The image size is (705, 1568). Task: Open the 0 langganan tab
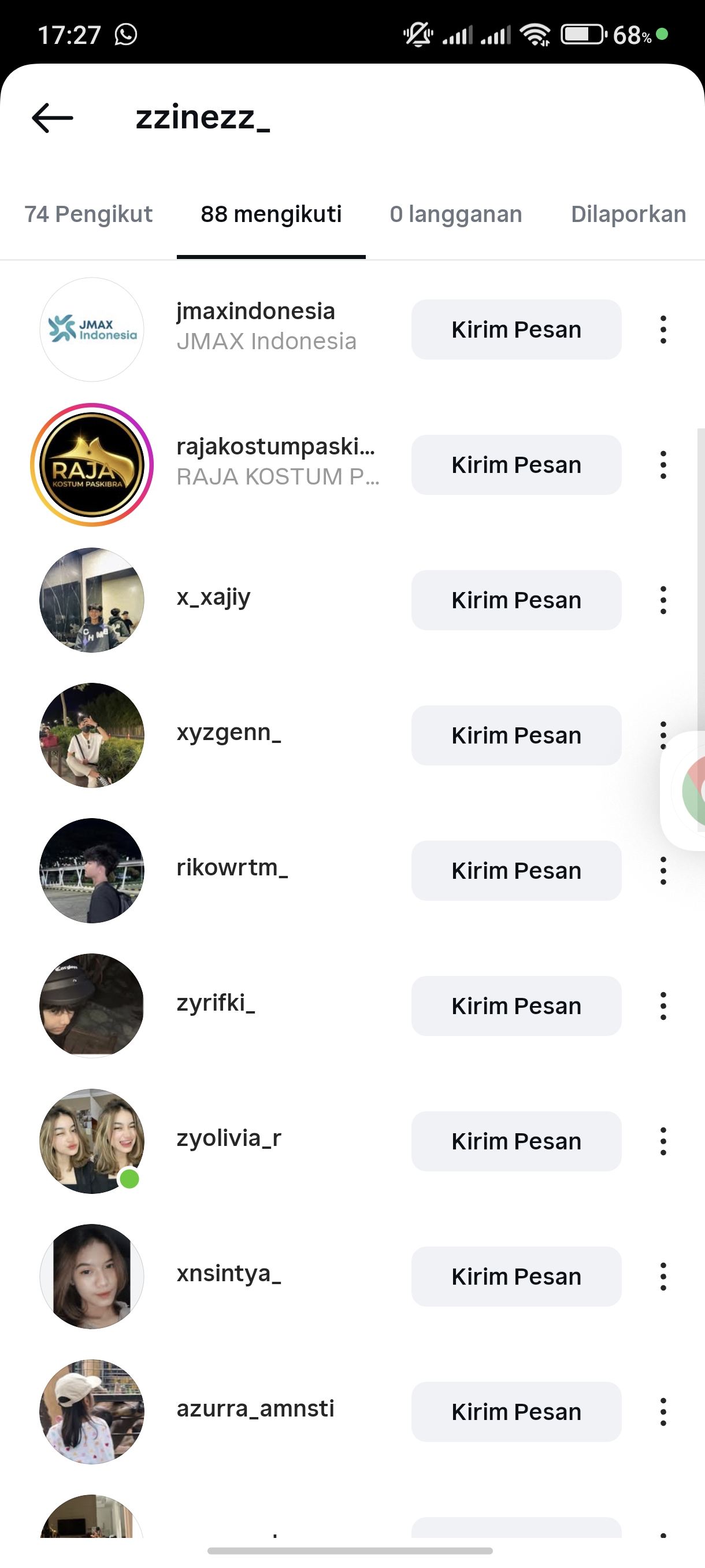click(455, 215)
